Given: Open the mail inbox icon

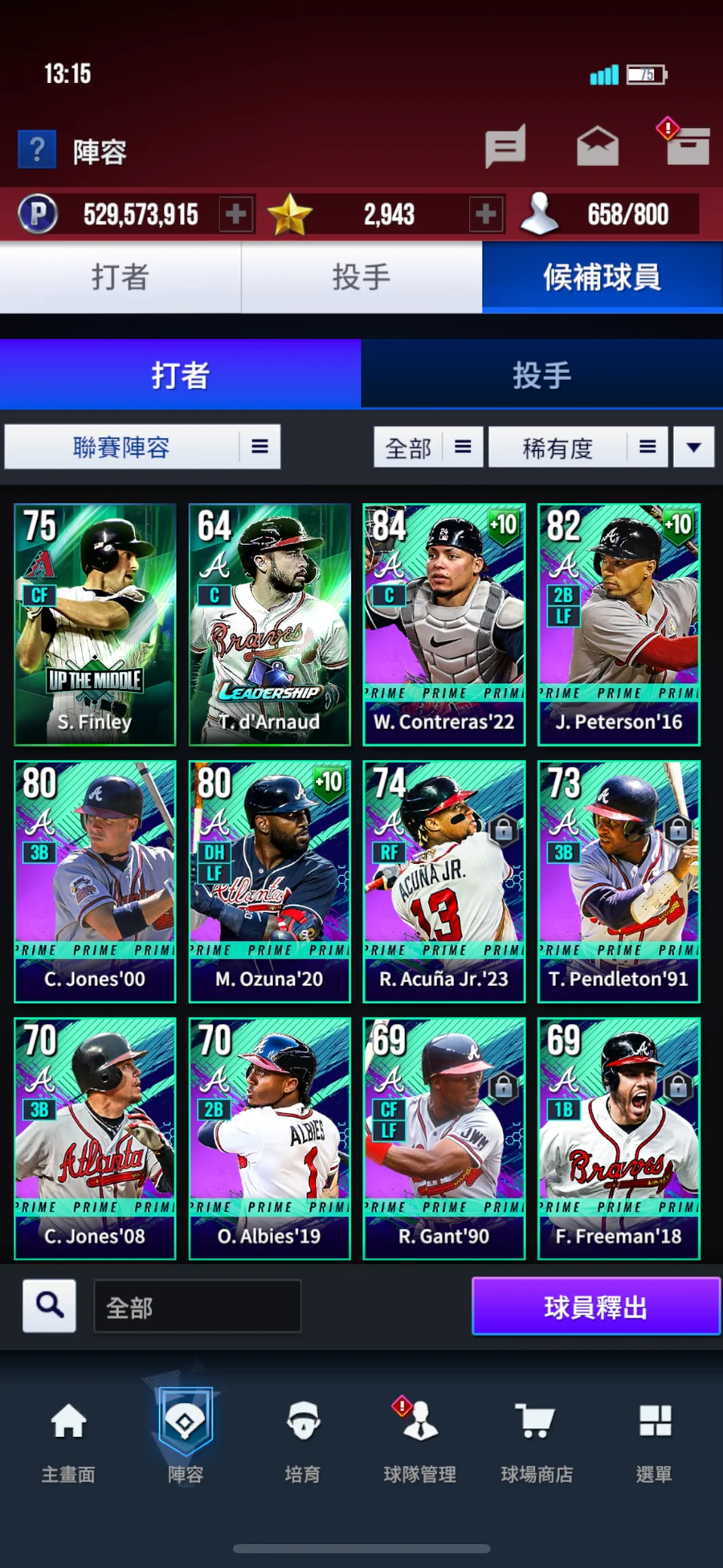Looking at the screenshot, I should [x=598, y=146].
